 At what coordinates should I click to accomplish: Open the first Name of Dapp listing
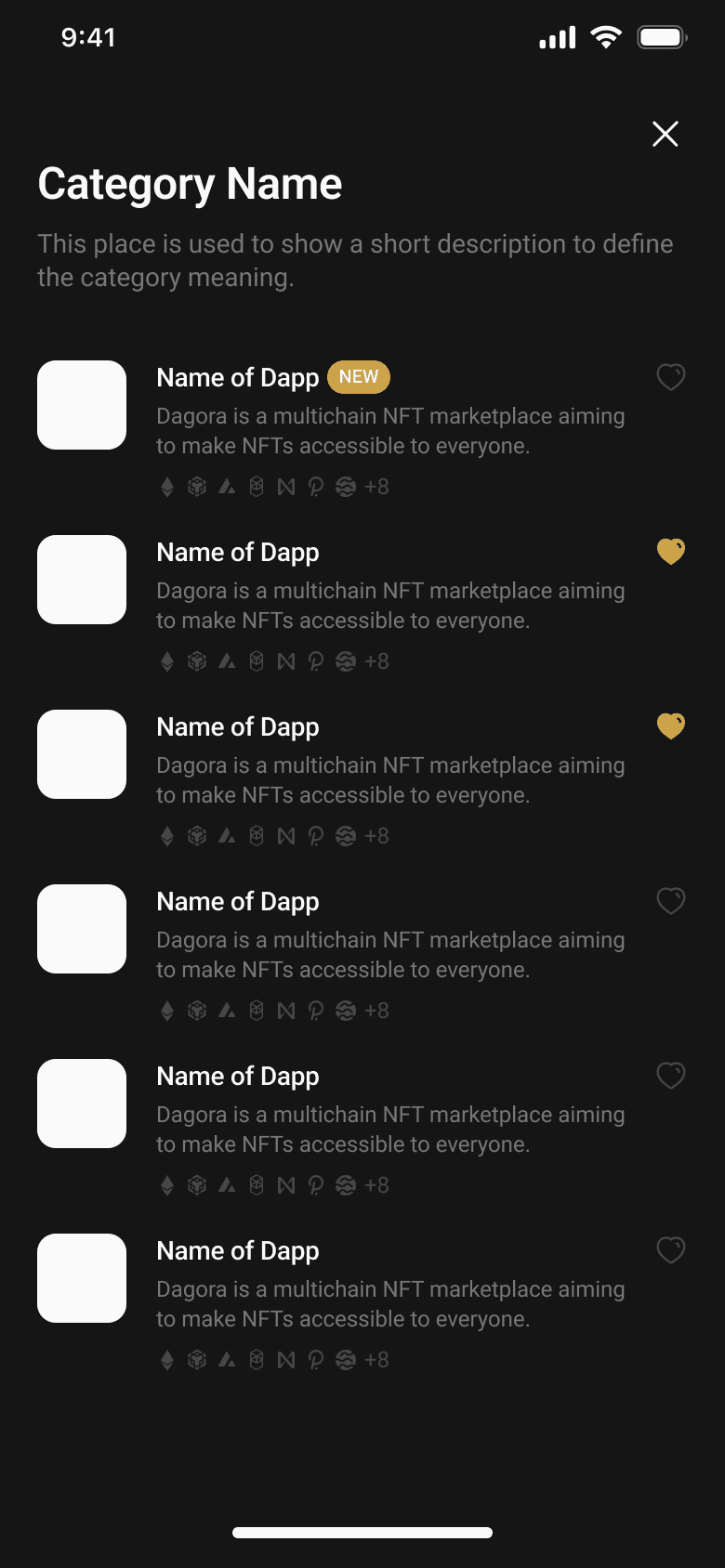(x=237, y=377)
